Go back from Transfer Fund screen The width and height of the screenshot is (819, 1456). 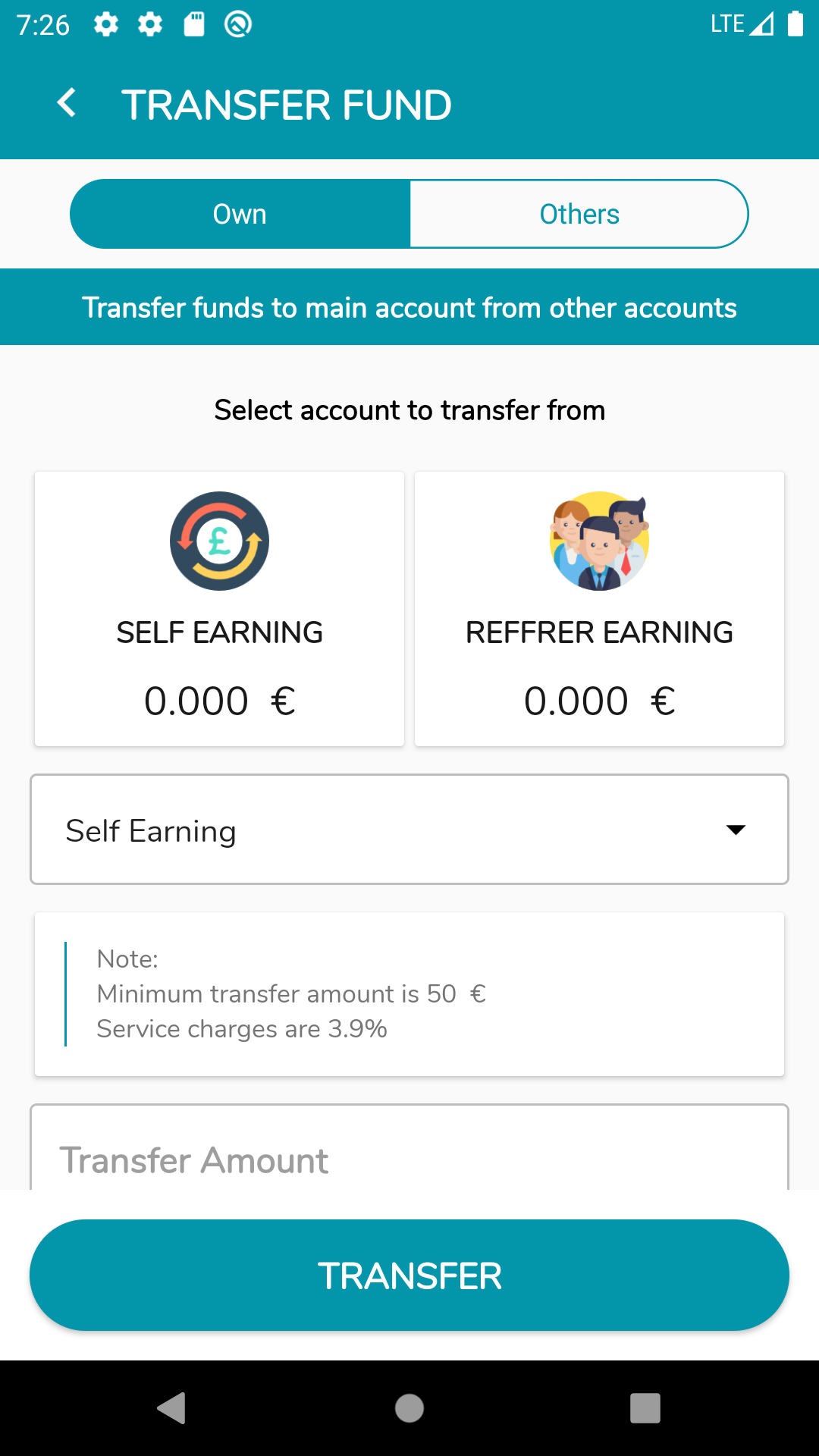pyautogui.click(x=67, y=103)
